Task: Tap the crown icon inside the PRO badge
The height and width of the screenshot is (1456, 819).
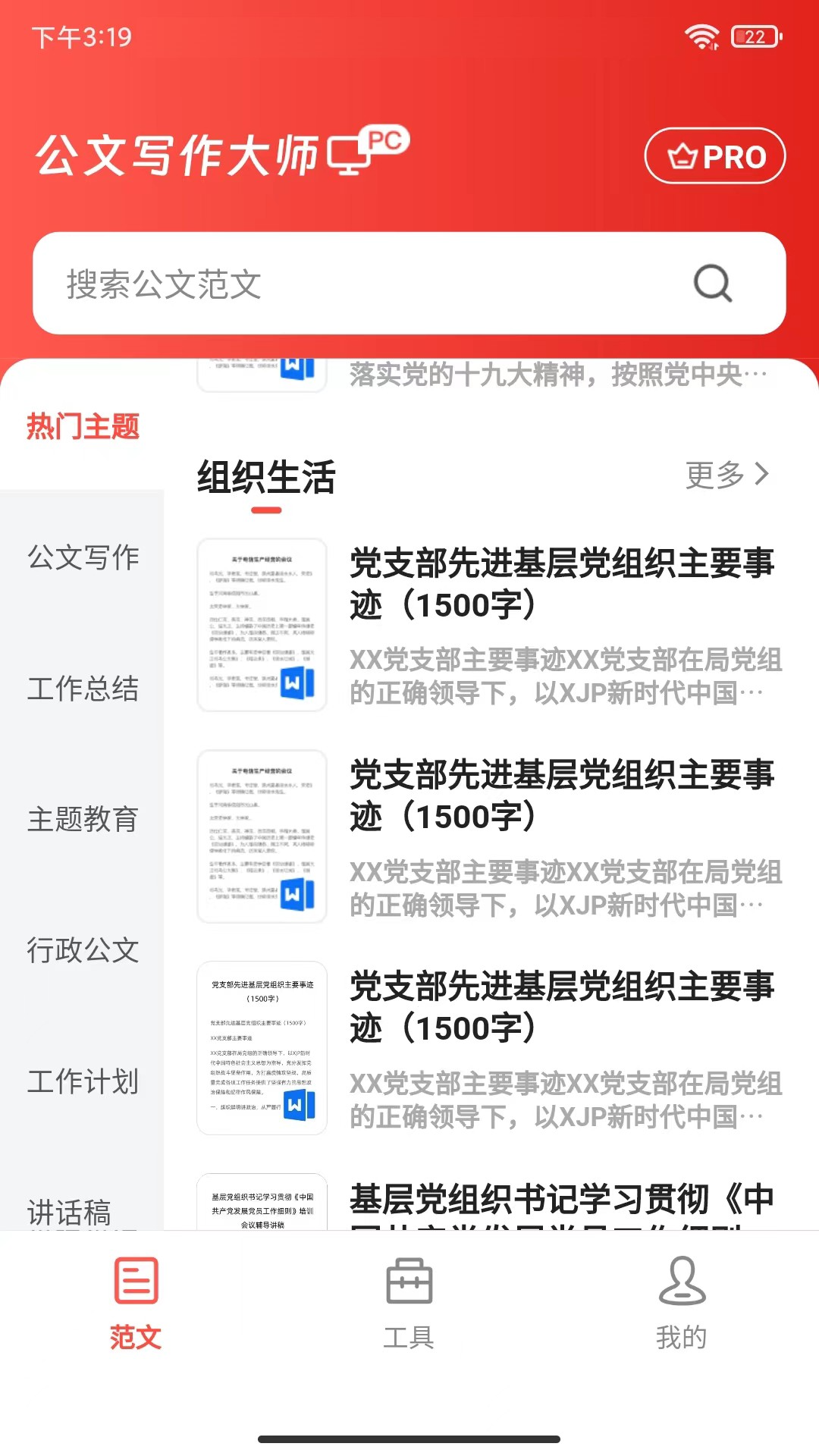Action: [x=683, y=156]
